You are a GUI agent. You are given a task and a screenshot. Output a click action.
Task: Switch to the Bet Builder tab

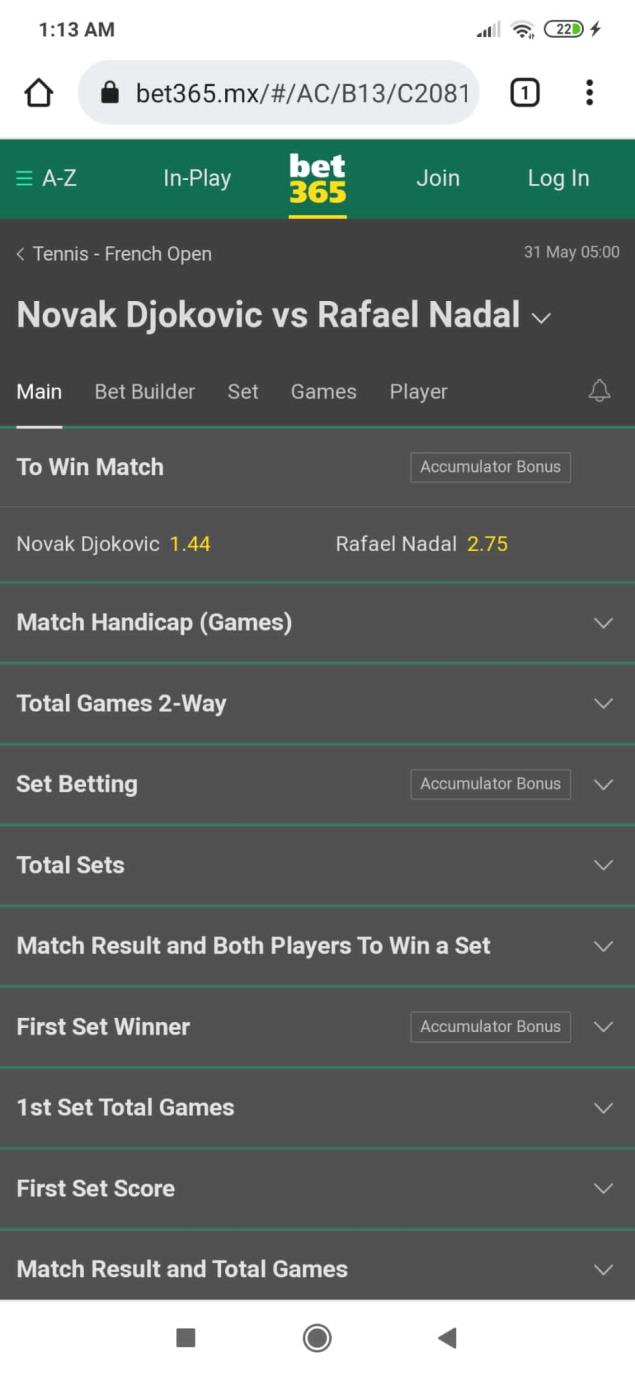[145, 392]
